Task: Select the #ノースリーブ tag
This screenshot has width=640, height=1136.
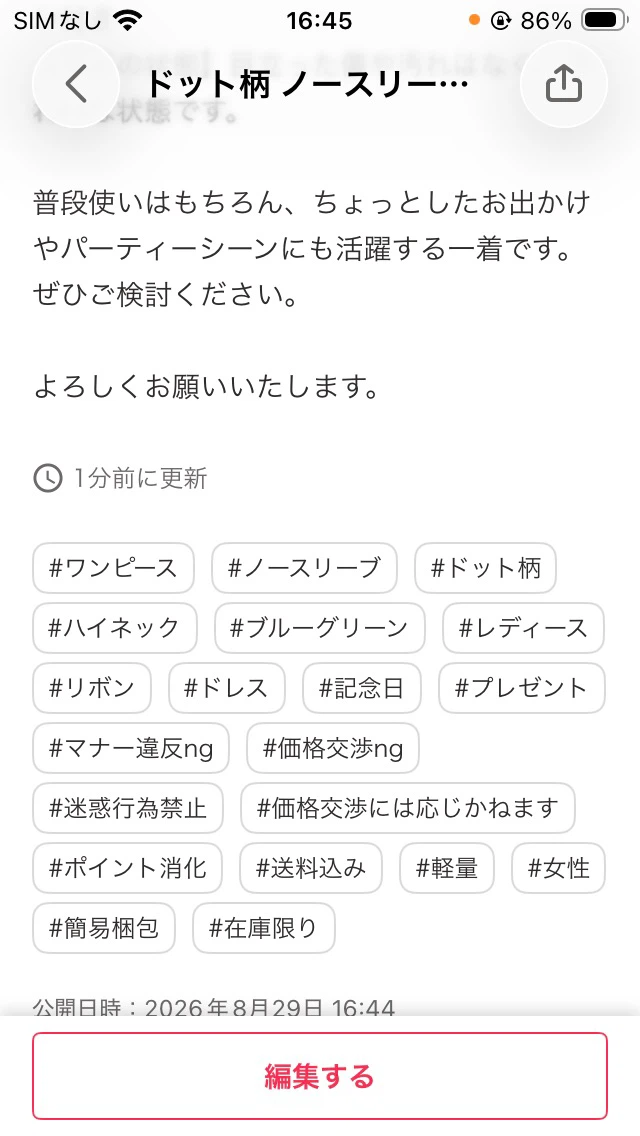Action: pos(304,568)
